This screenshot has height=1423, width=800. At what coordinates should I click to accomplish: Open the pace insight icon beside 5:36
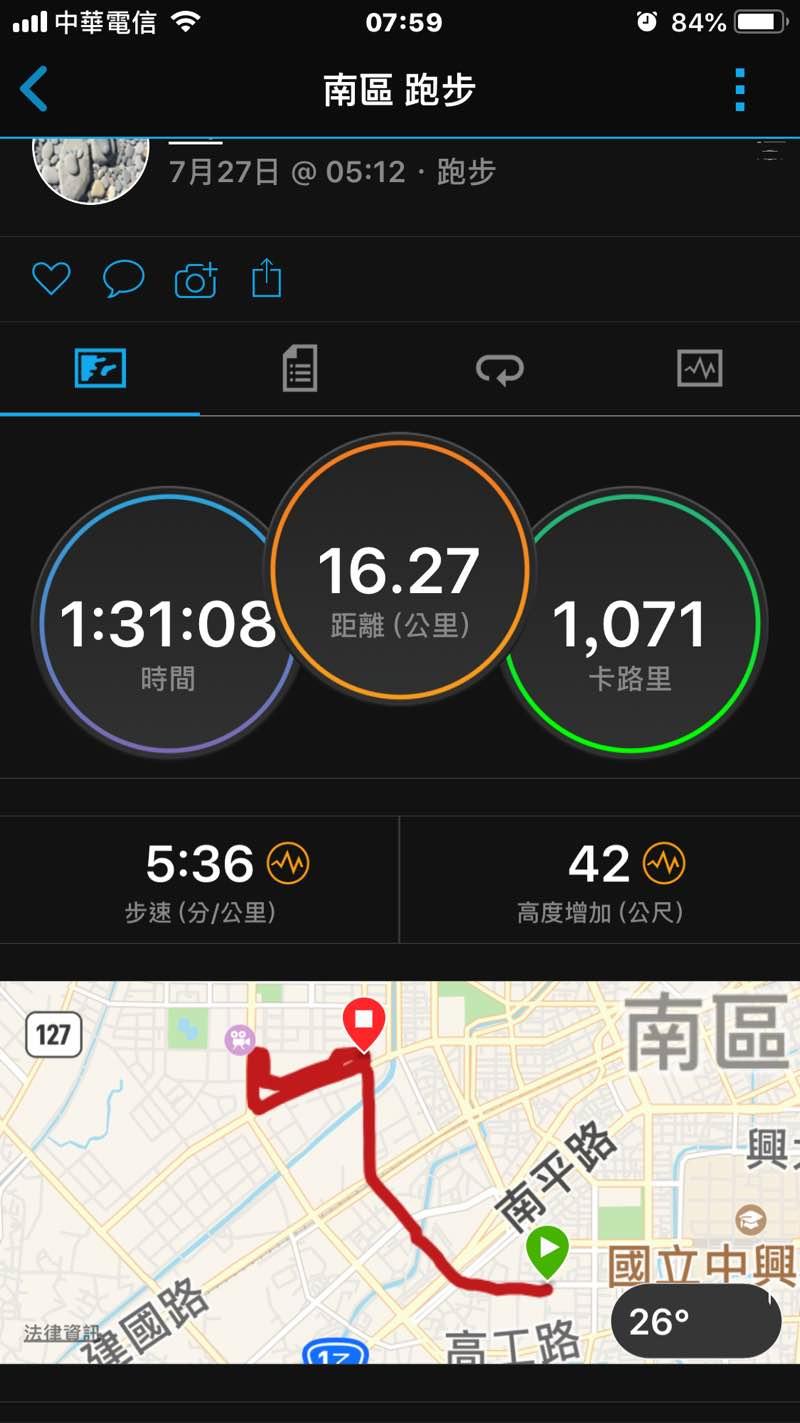coord(289,863)
